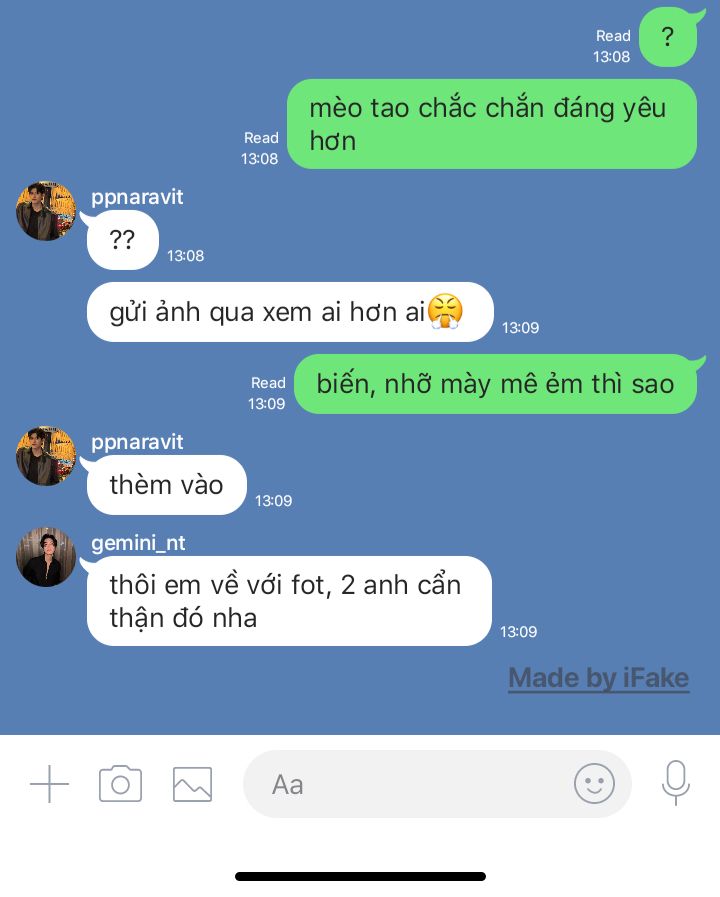The width and height of the screenshot is (720, 897).
Task: Open the camera from chat bar
Action: pyautogui.click(x=120, y=784)
